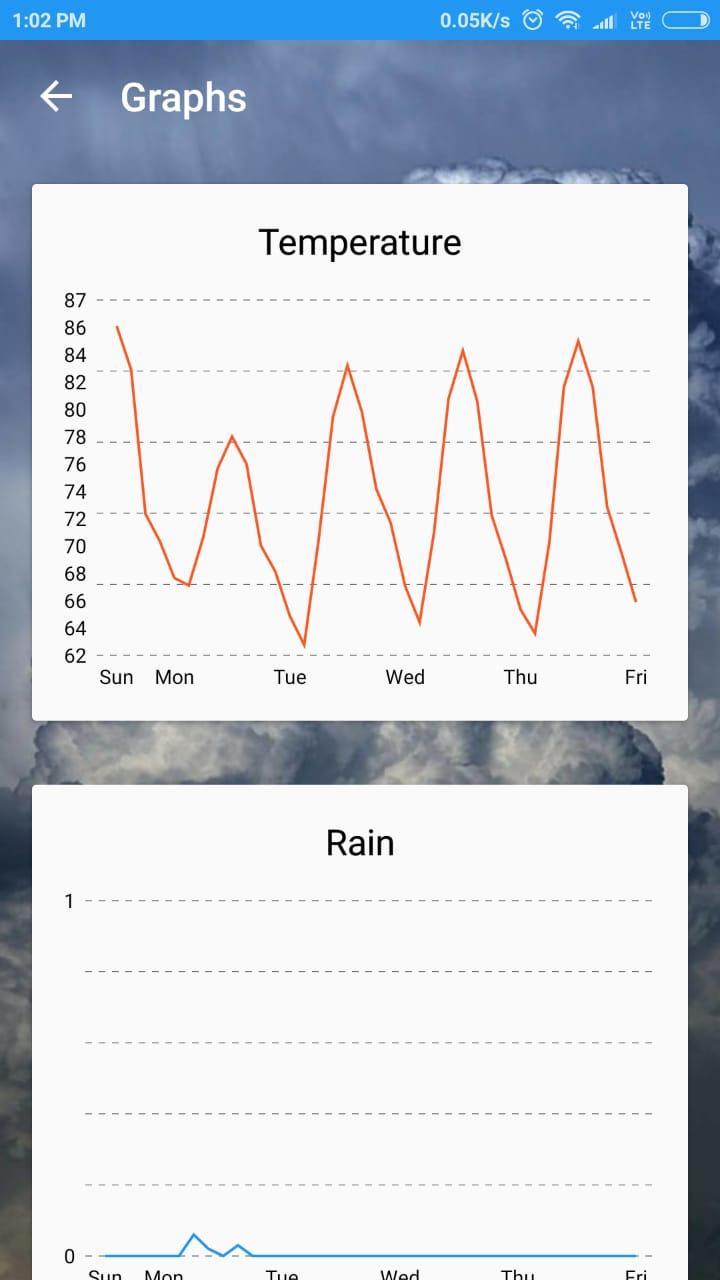Tap the Wed label on the temperature chart
This screenshot has height=1280, width=720.
point(404,677)
